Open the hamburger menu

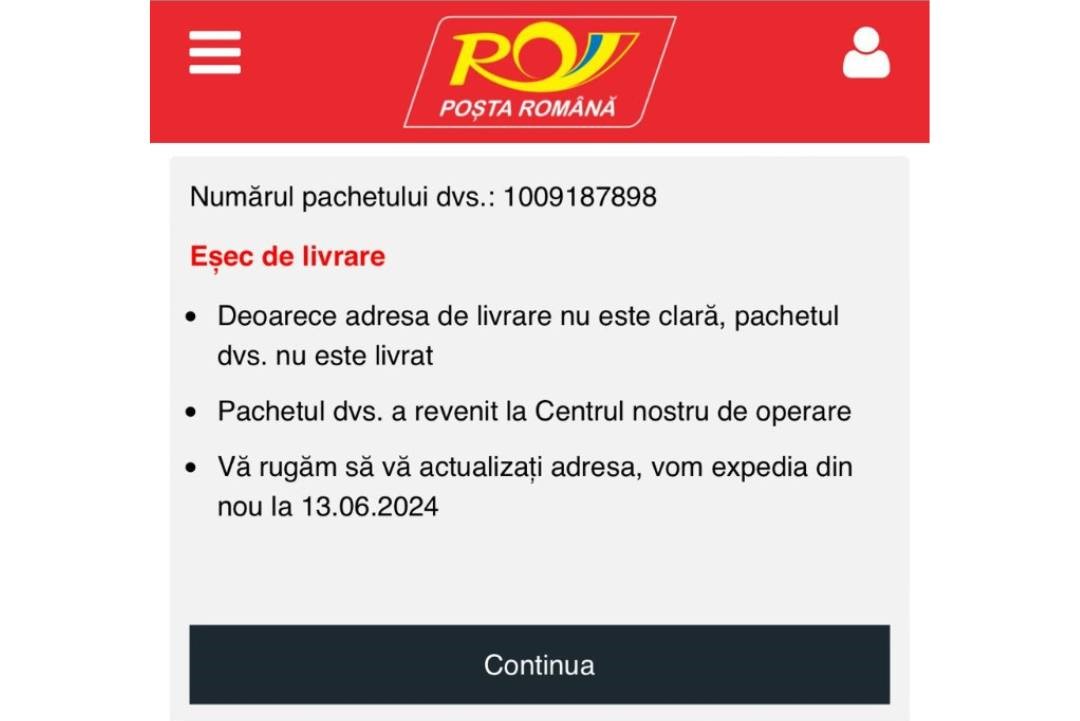click(215, 52)
